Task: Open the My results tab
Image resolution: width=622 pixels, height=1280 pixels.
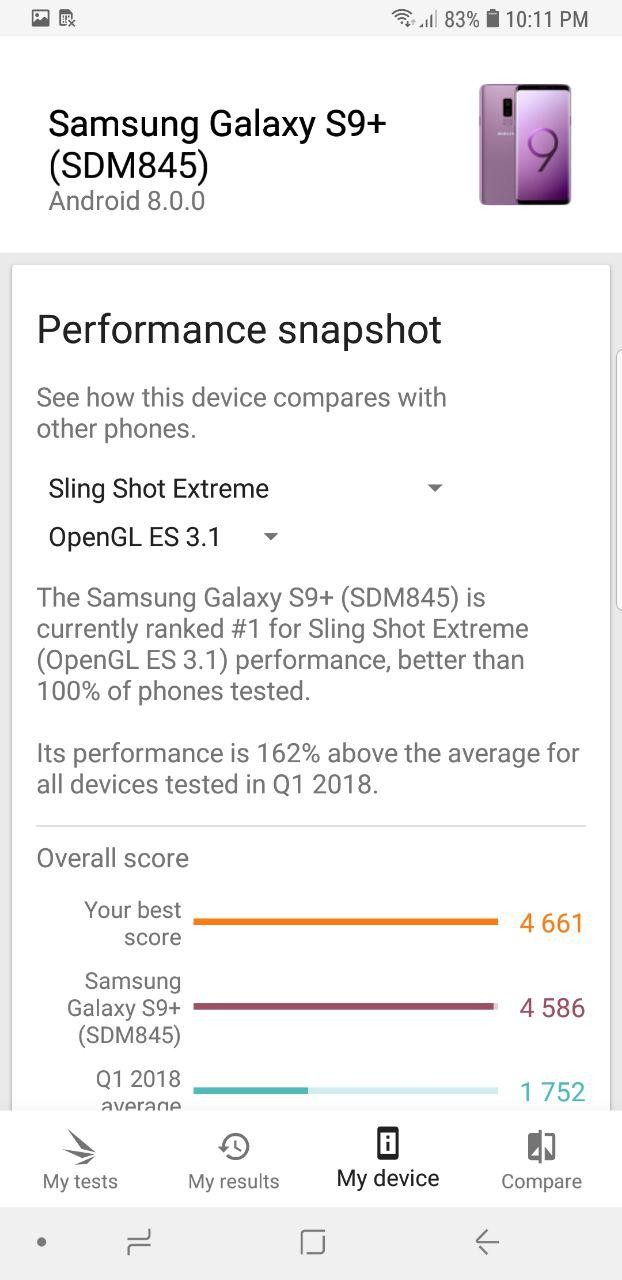Action: coord(233,1160)
